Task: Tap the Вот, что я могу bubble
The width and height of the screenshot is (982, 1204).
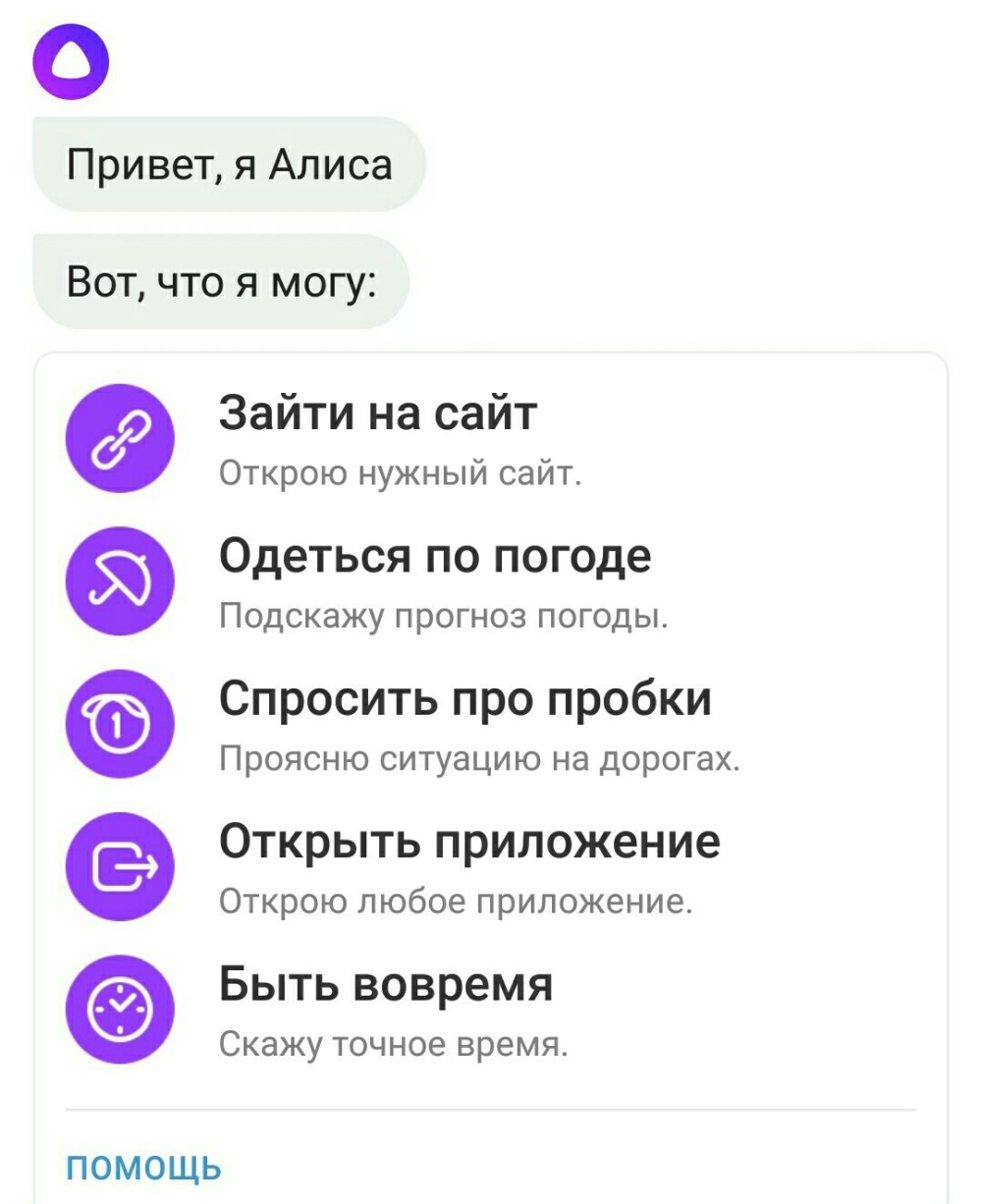Action: [221, 279]
